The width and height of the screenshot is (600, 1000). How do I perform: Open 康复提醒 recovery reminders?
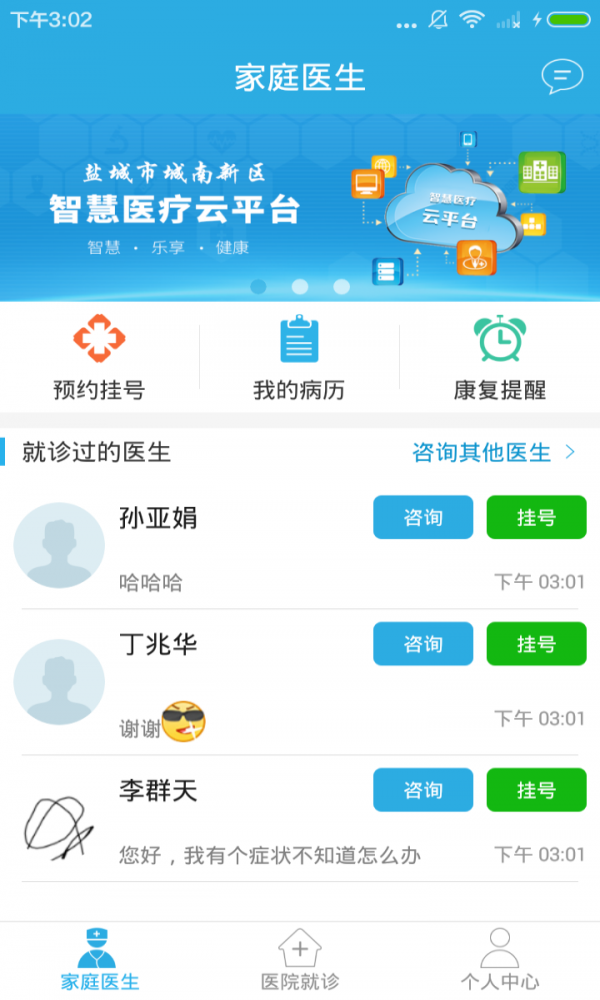point(499,358)
